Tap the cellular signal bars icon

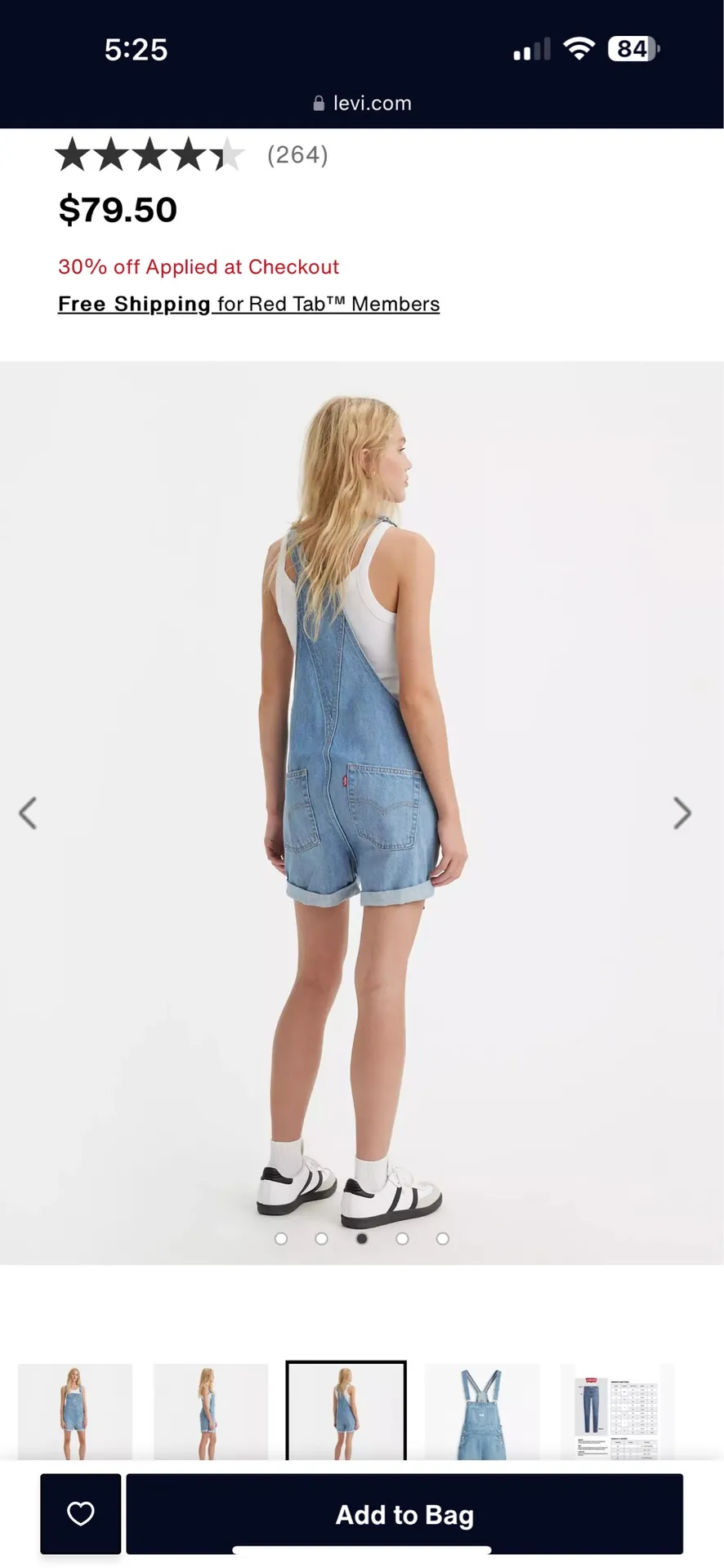(x=530, y=49)
